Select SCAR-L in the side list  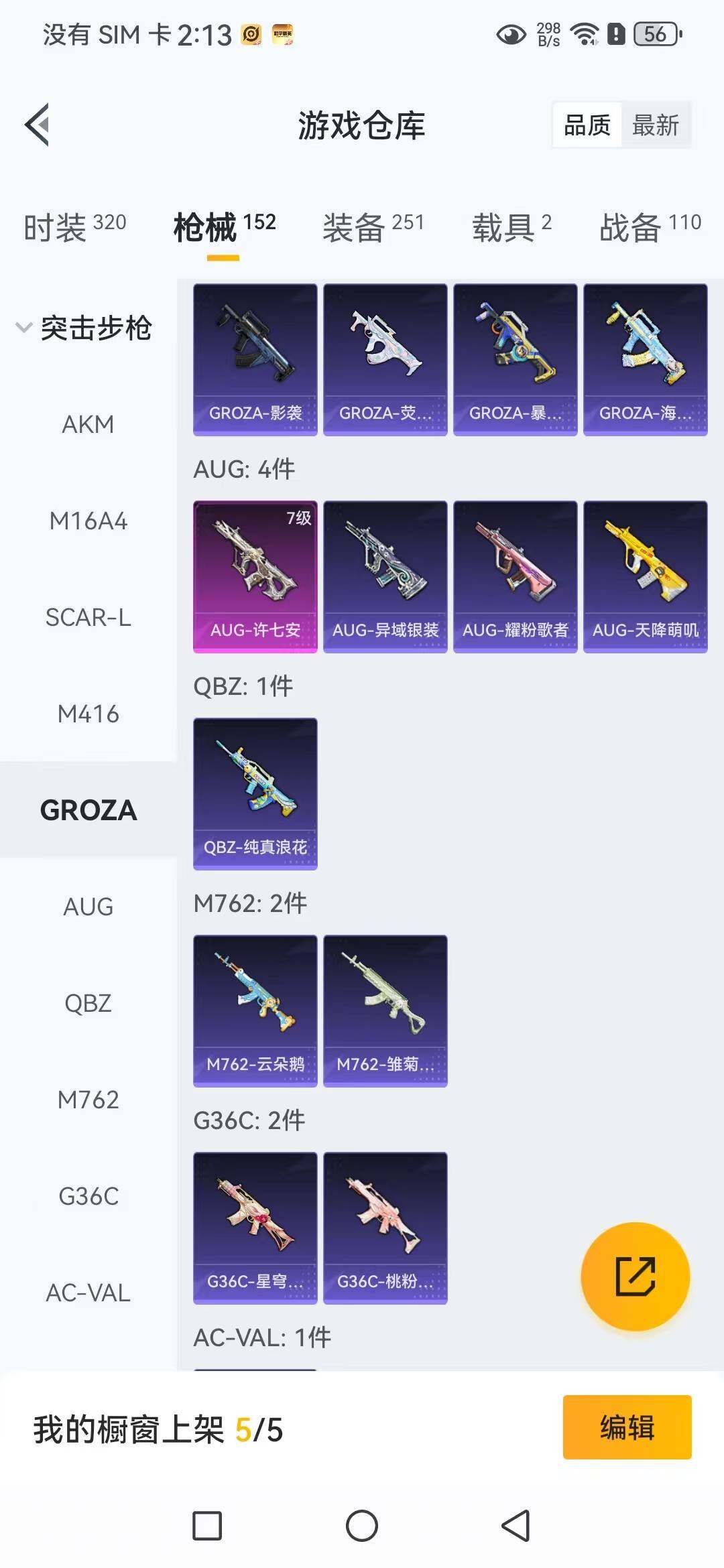pos(88,617)
